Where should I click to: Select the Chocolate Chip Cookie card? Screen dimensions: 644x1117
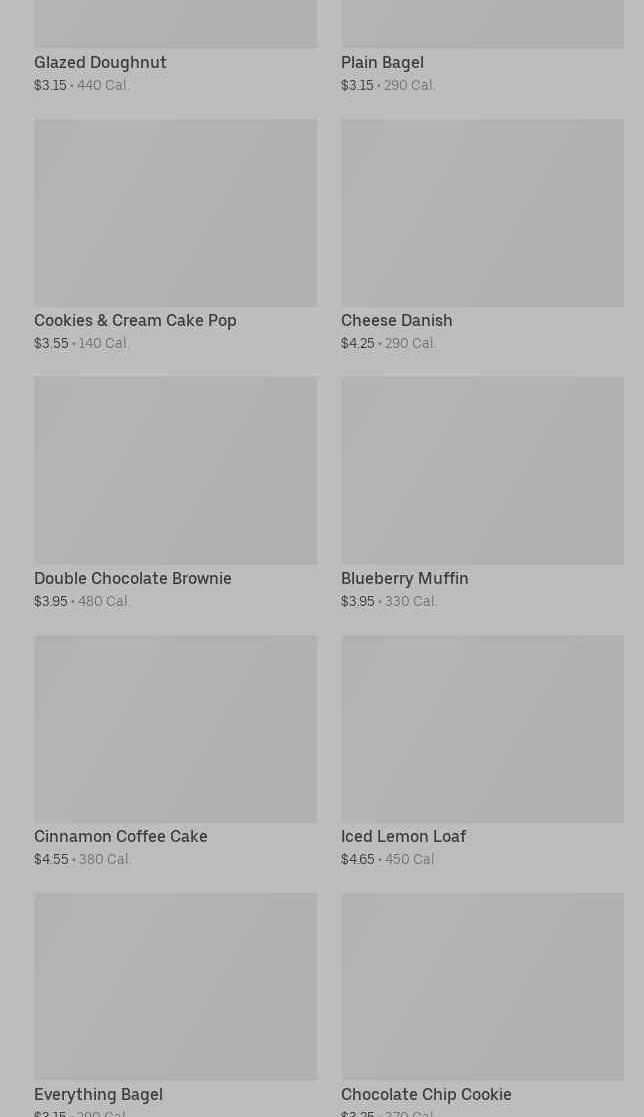point(482,1004)
